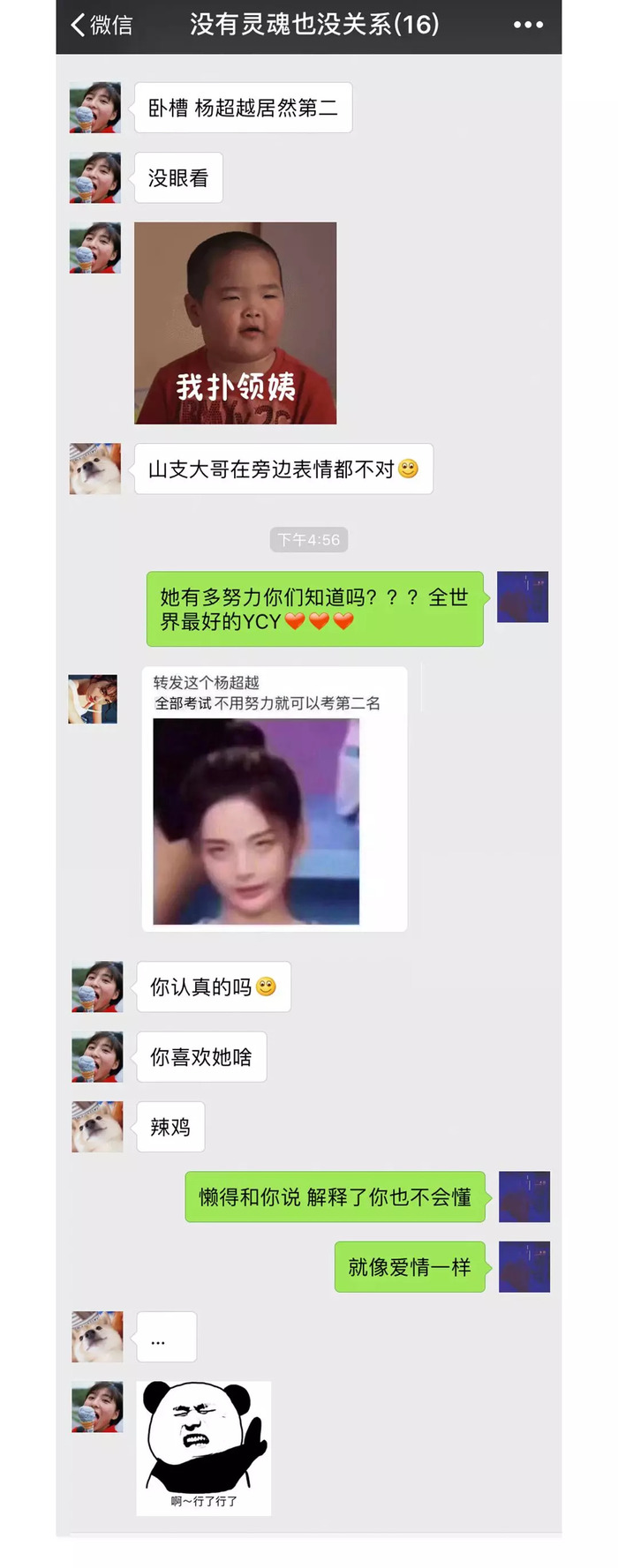Tap avatar next to the 转发这个杨超越 image
Image resolution: width=618 pixels, height=1568 pixels.
click(x=94, y=700)
